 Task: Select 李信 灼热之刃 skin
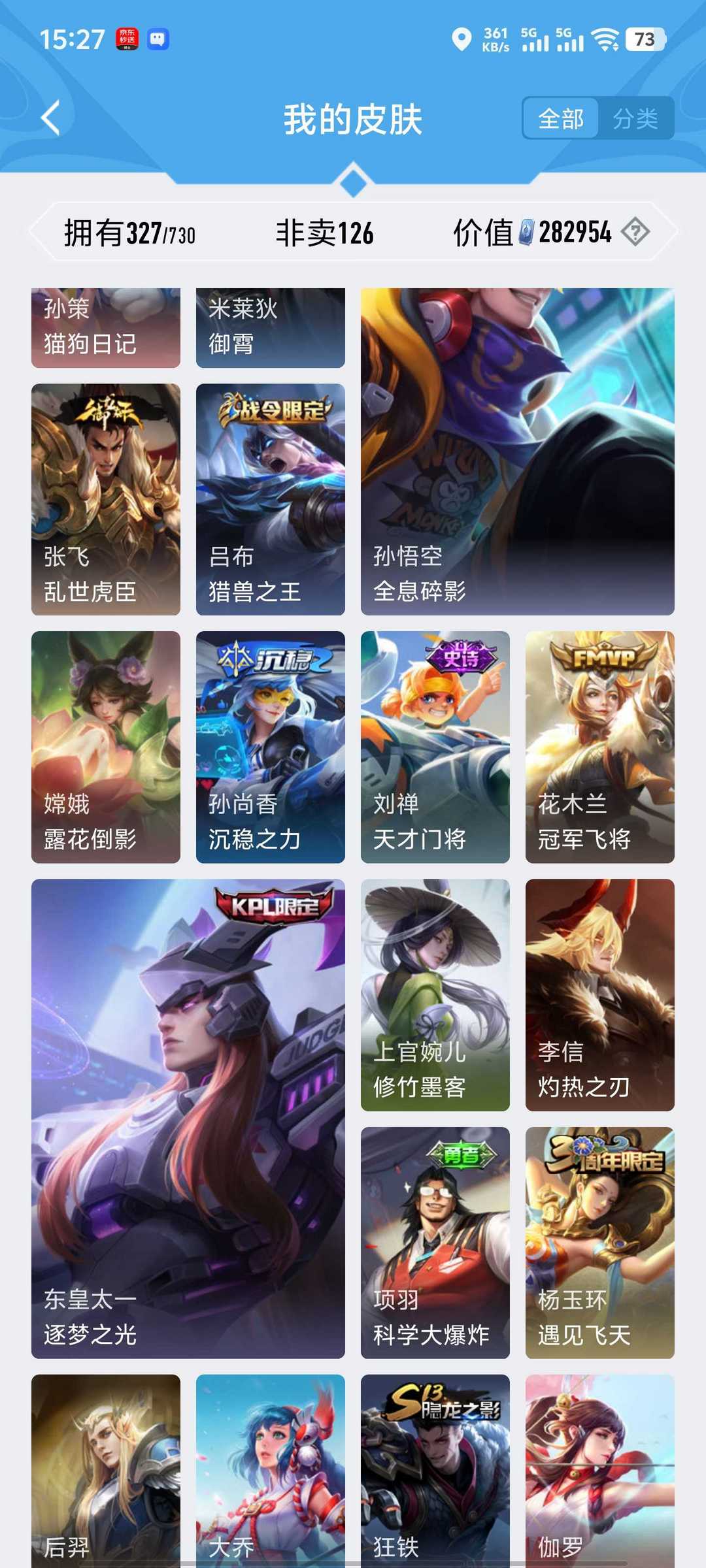pyautogui.click(x=600, y=994)
